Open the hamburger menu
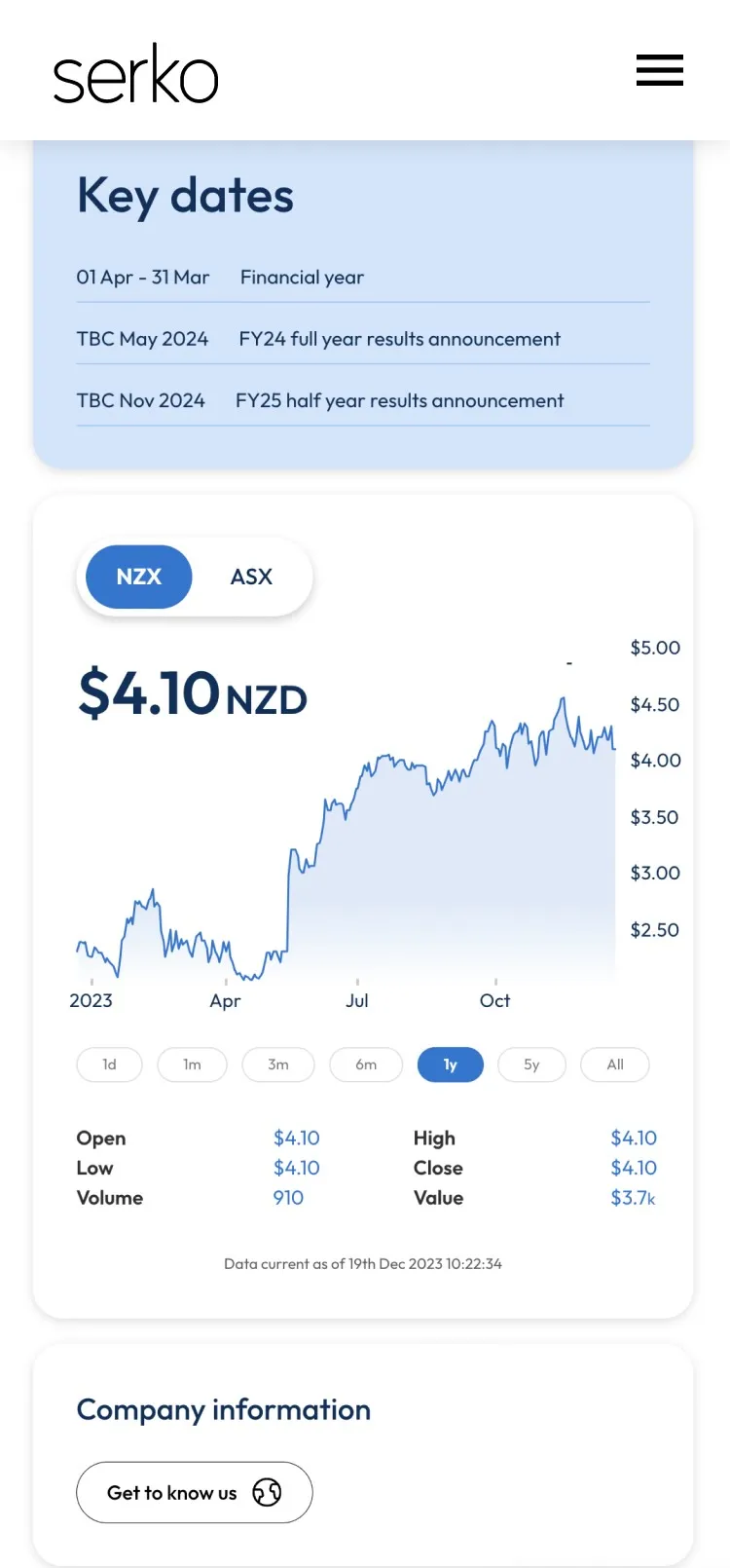 tap(660, 71)
